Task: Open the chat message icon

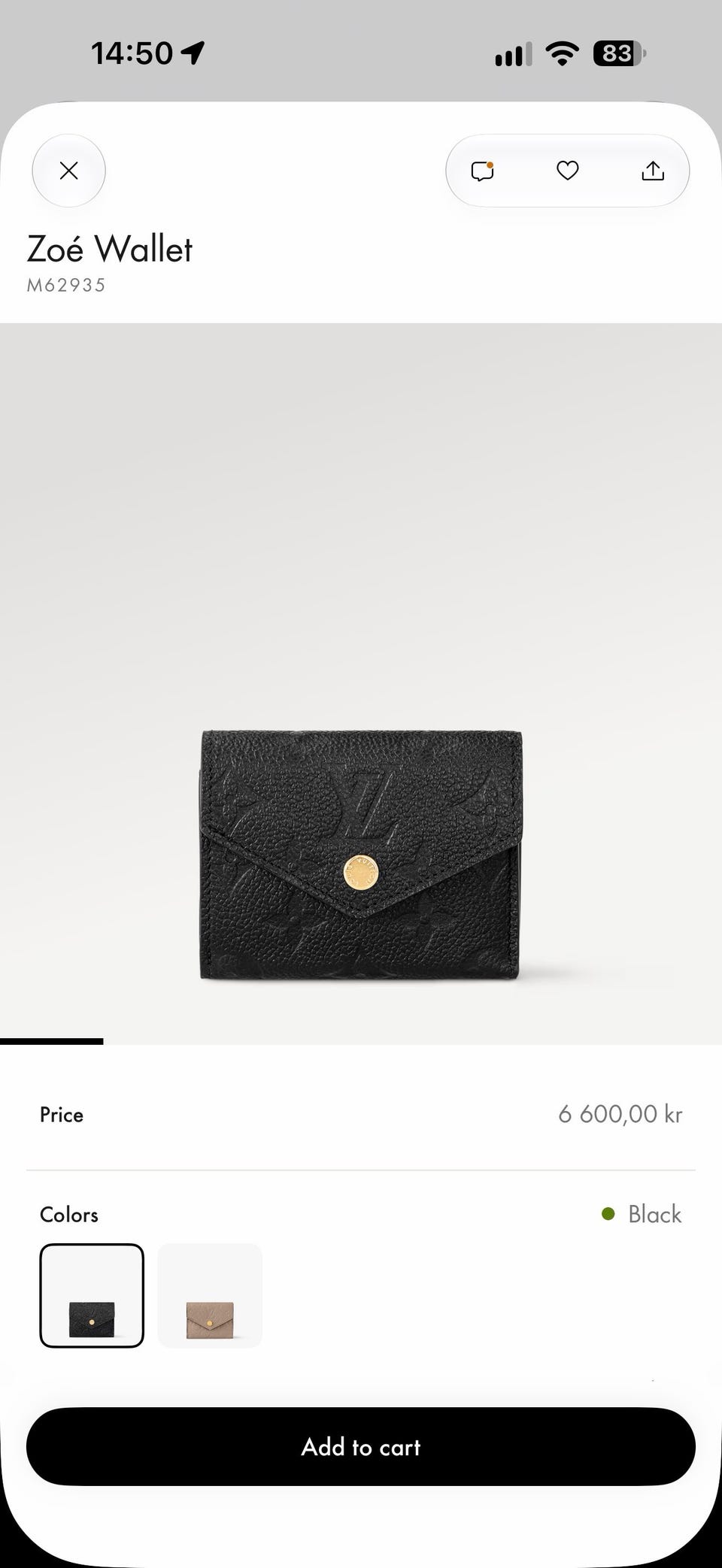Action: point(482,171)
